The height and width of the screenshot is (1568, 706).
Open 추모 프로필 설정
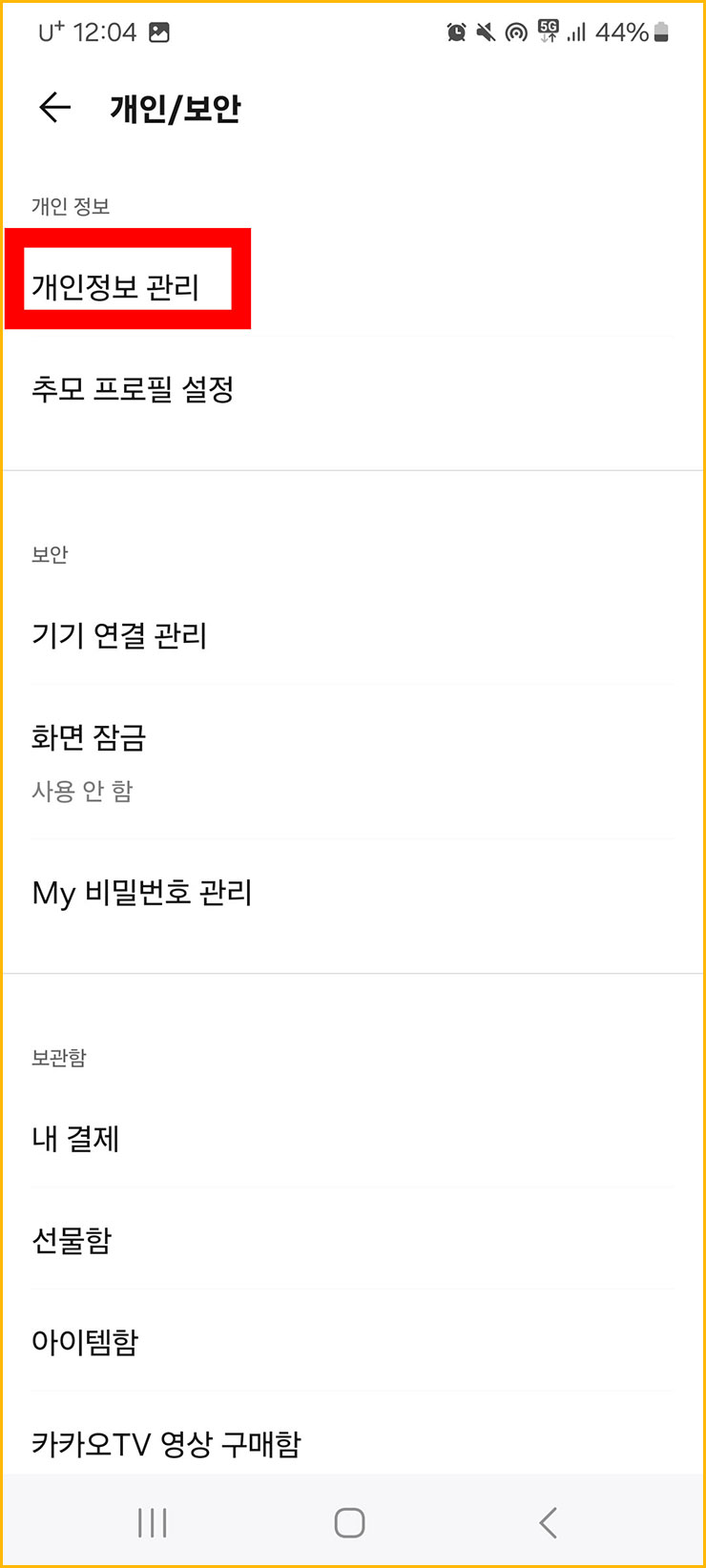(135, 389)
